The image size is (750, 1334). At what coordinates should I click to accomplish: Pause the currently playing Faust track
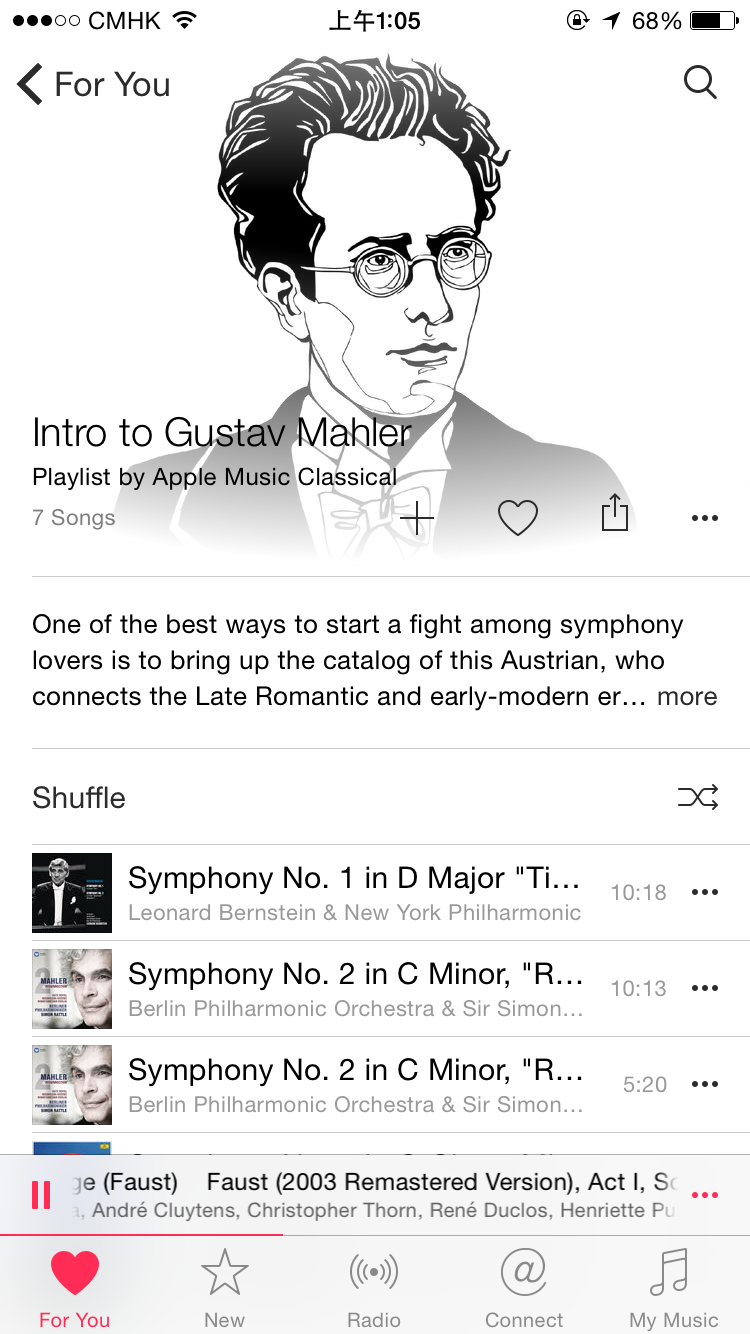click(x=41, y=1194)
